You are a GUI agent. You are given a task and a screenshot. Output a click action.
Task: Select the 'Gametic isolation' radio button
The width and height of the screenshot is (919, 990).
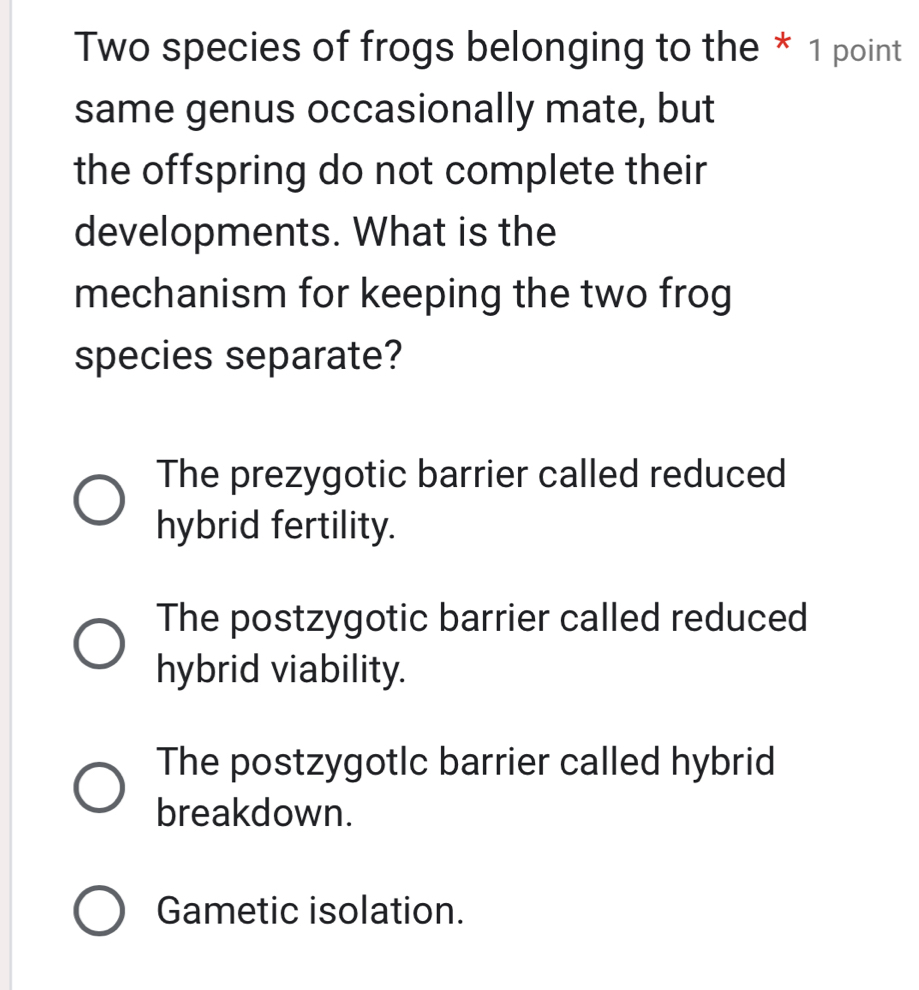click(101, 910)
